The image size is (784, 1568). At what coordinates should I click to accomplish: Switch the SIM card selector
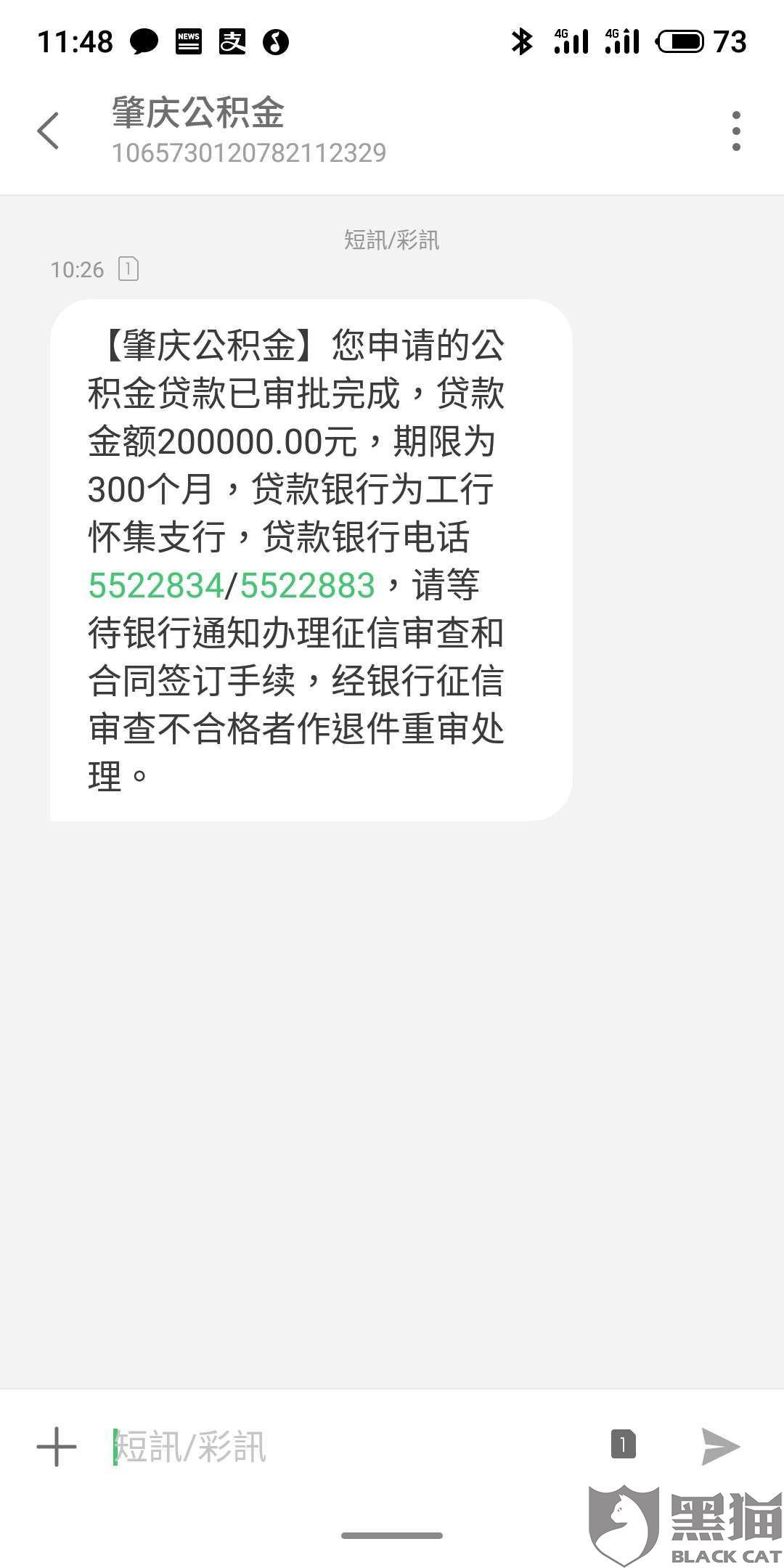(x=623, y=1444)
